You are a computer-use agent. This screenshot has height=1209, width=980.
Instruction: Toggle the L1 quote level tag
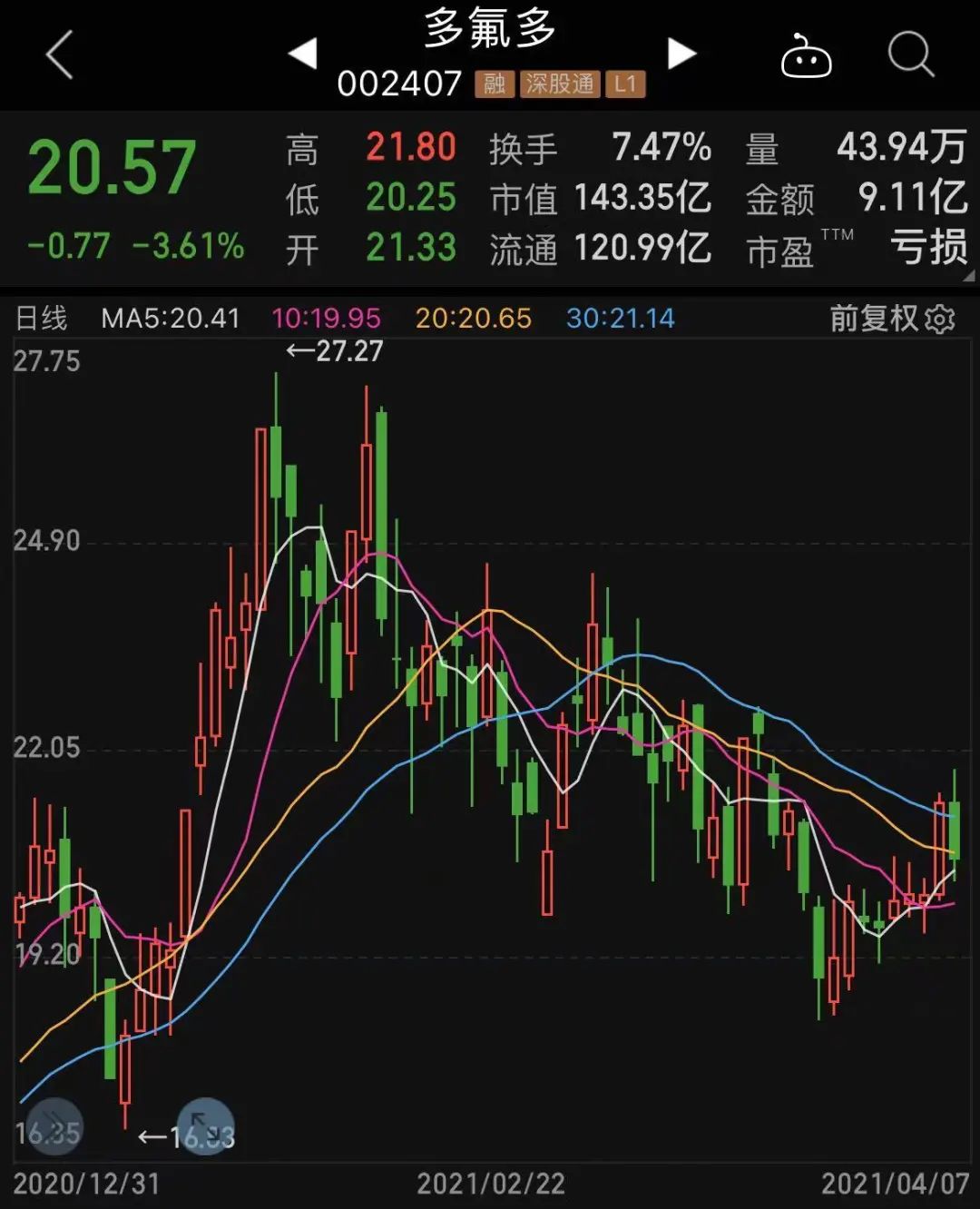tap(624, 84)
